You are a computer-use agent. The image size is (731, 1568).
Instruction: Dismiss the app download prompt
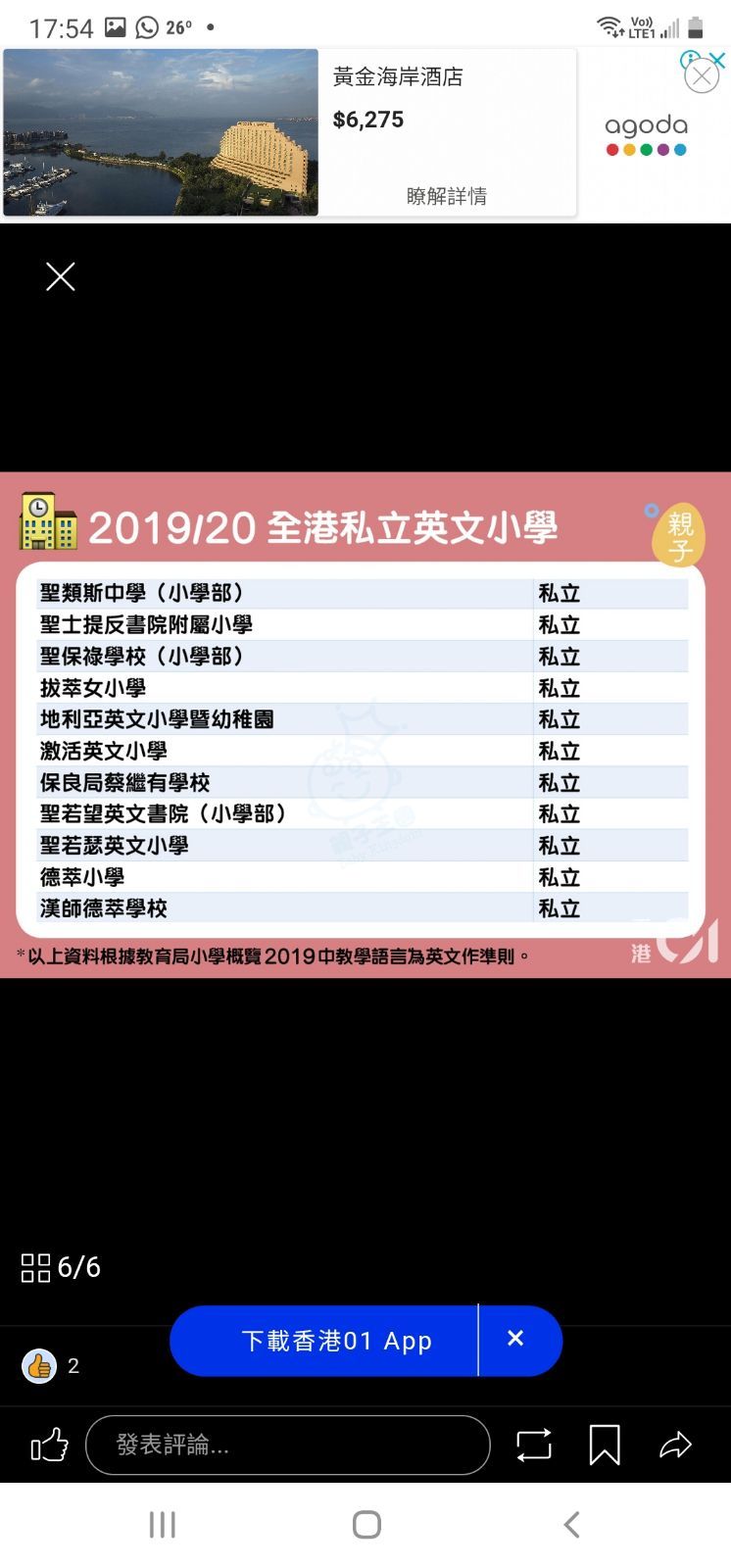point(515,1339)
